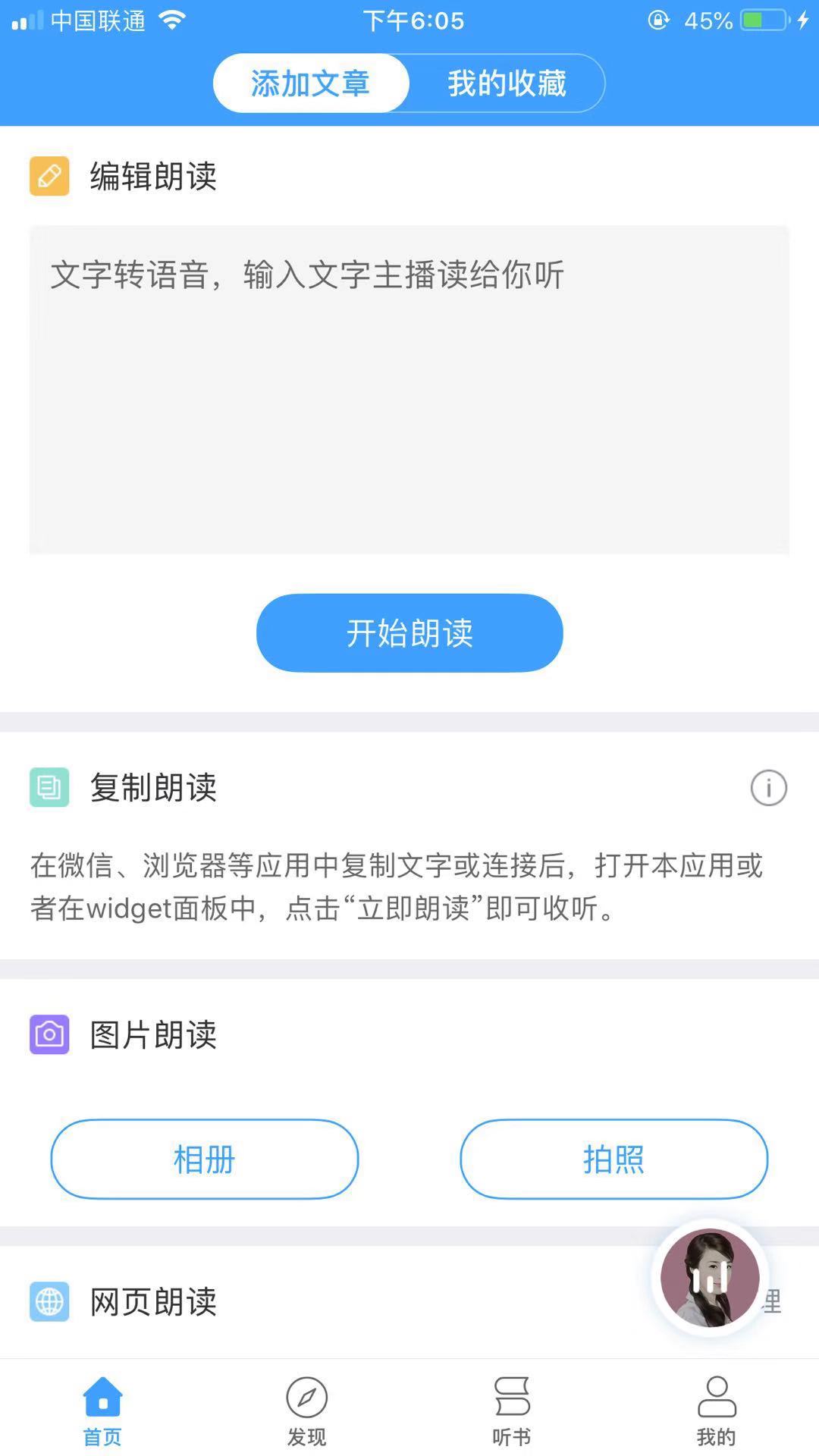Tap the 复制朗读 section heading
The height and width of the screenshot is (1456, 819).
pos(153,788)
